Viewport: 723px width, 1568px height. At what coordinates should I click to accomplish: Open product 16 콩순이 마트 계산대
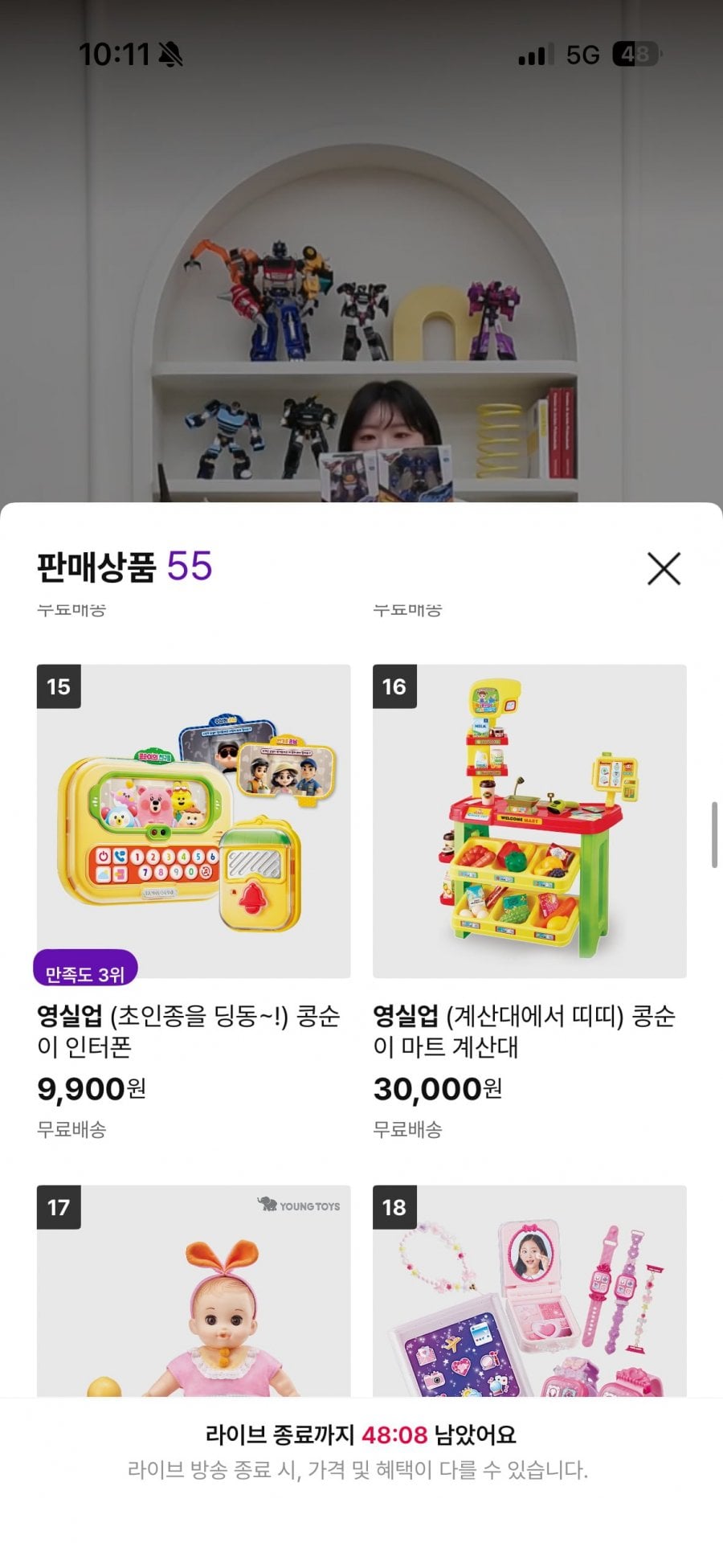coord(529,821)
